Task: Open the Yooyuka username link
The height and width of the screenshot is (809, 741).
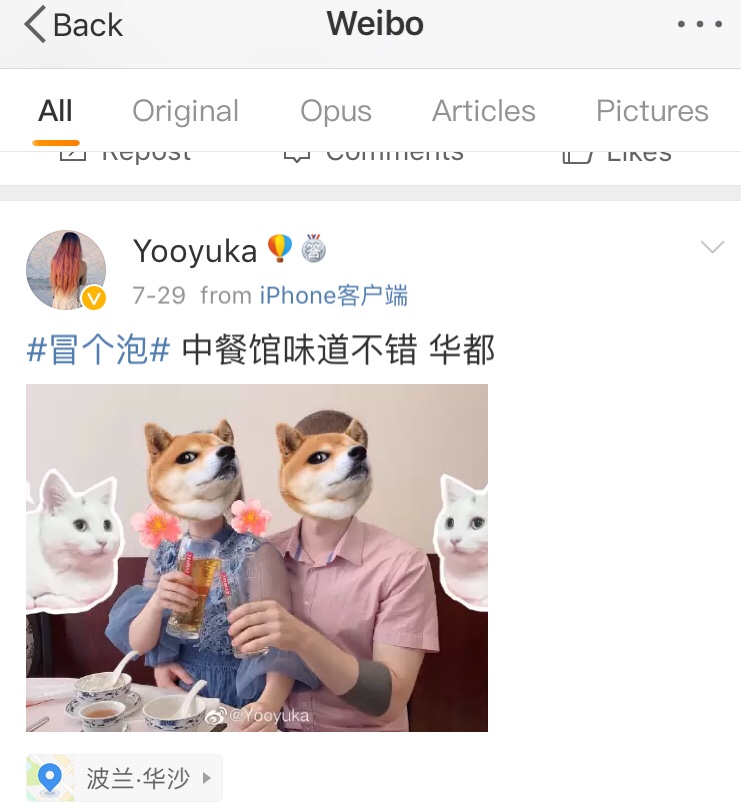Action: 195,251
